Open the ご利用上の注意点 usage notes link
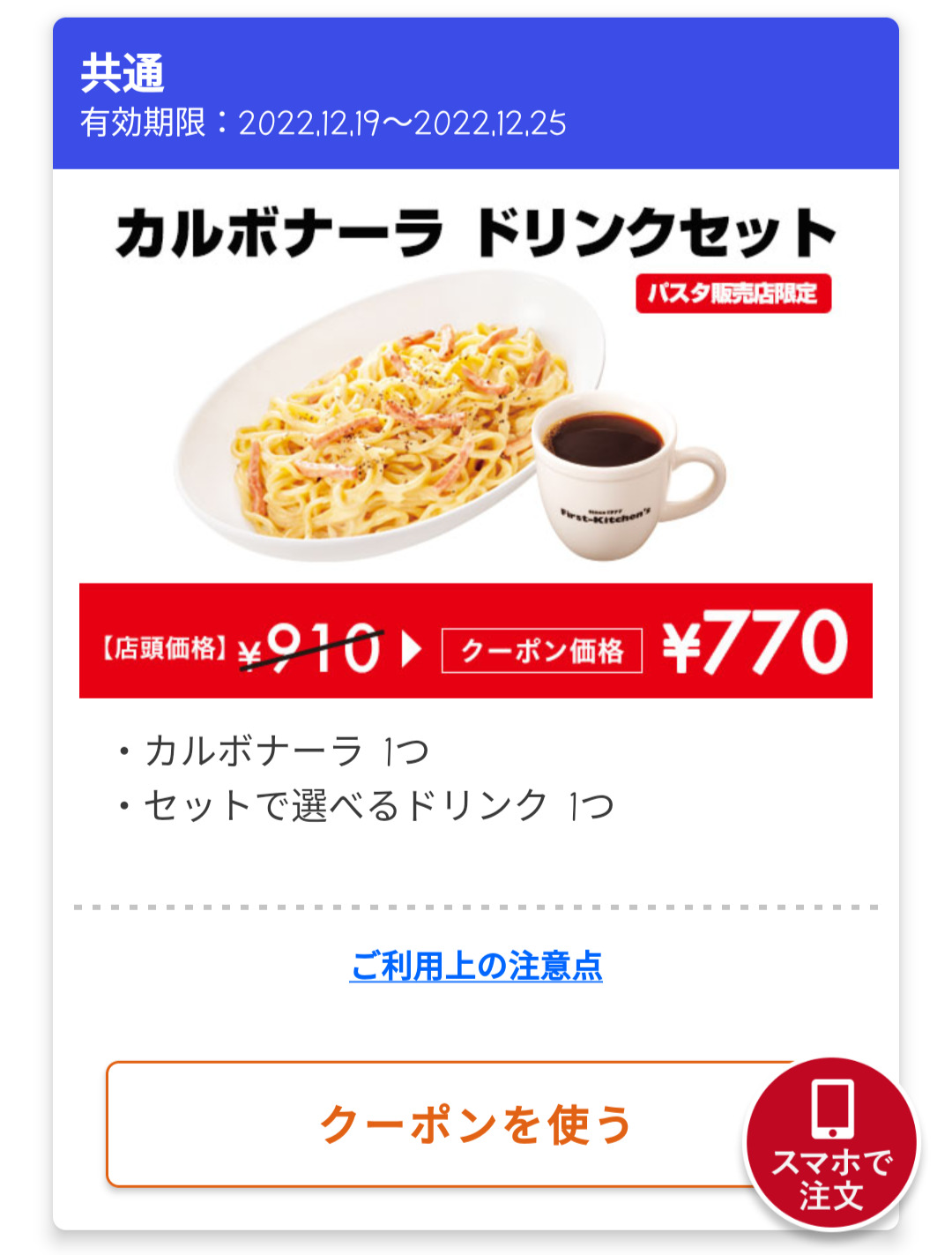 click(476, 967)
